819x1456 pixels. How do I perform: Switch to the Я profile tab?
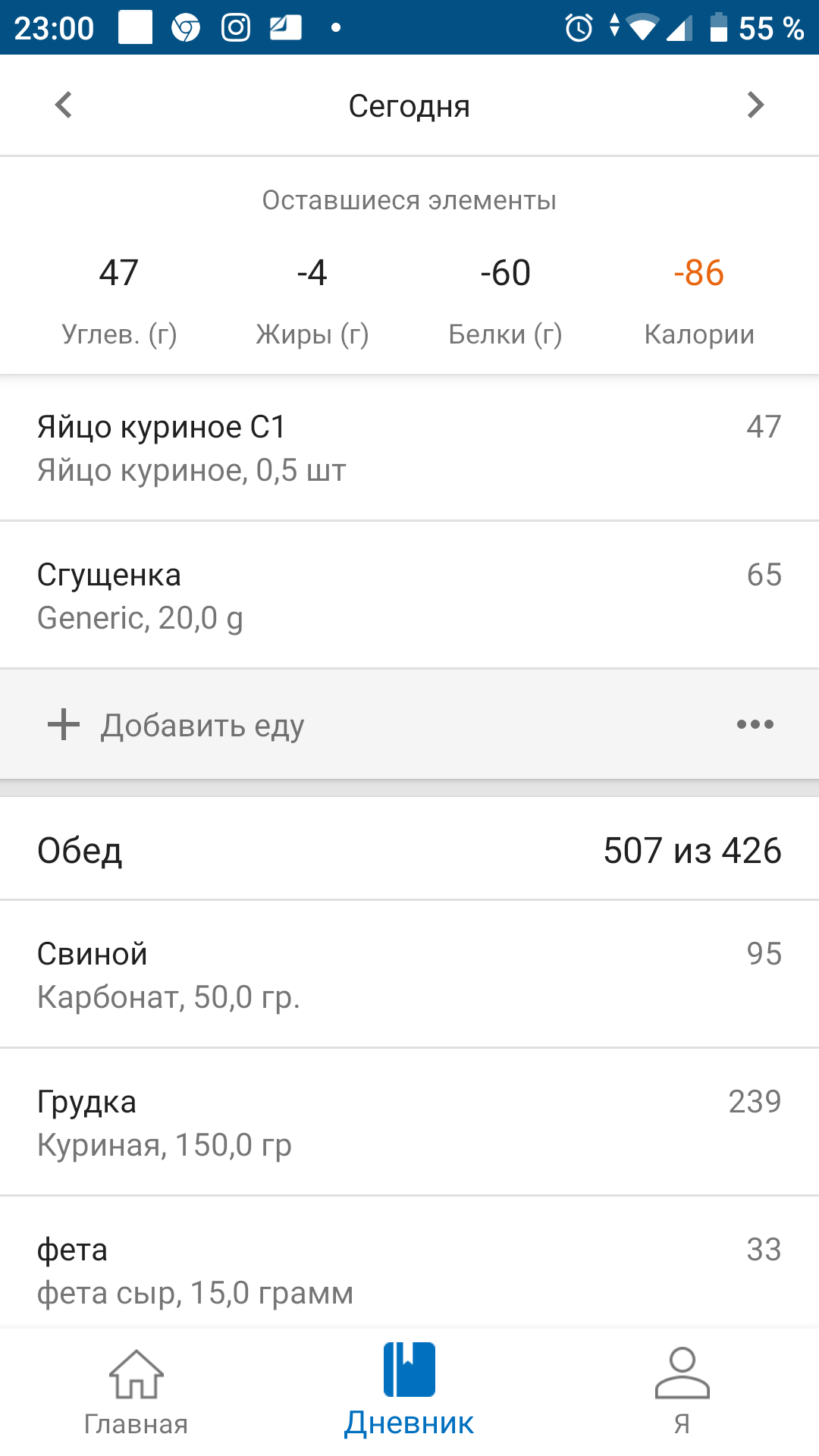click(x=682, y=1392)
